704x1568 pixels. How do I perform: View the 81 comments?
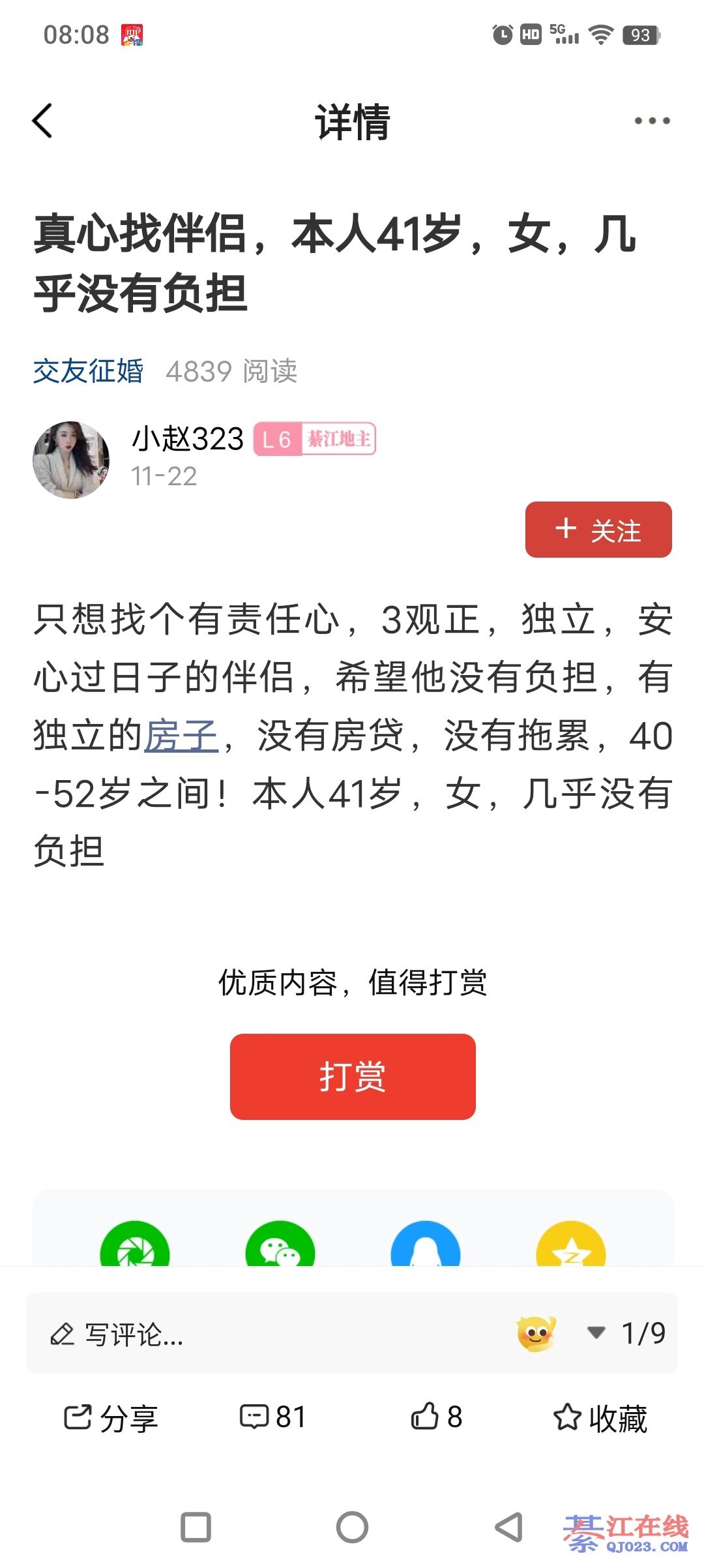(273, 1417)
